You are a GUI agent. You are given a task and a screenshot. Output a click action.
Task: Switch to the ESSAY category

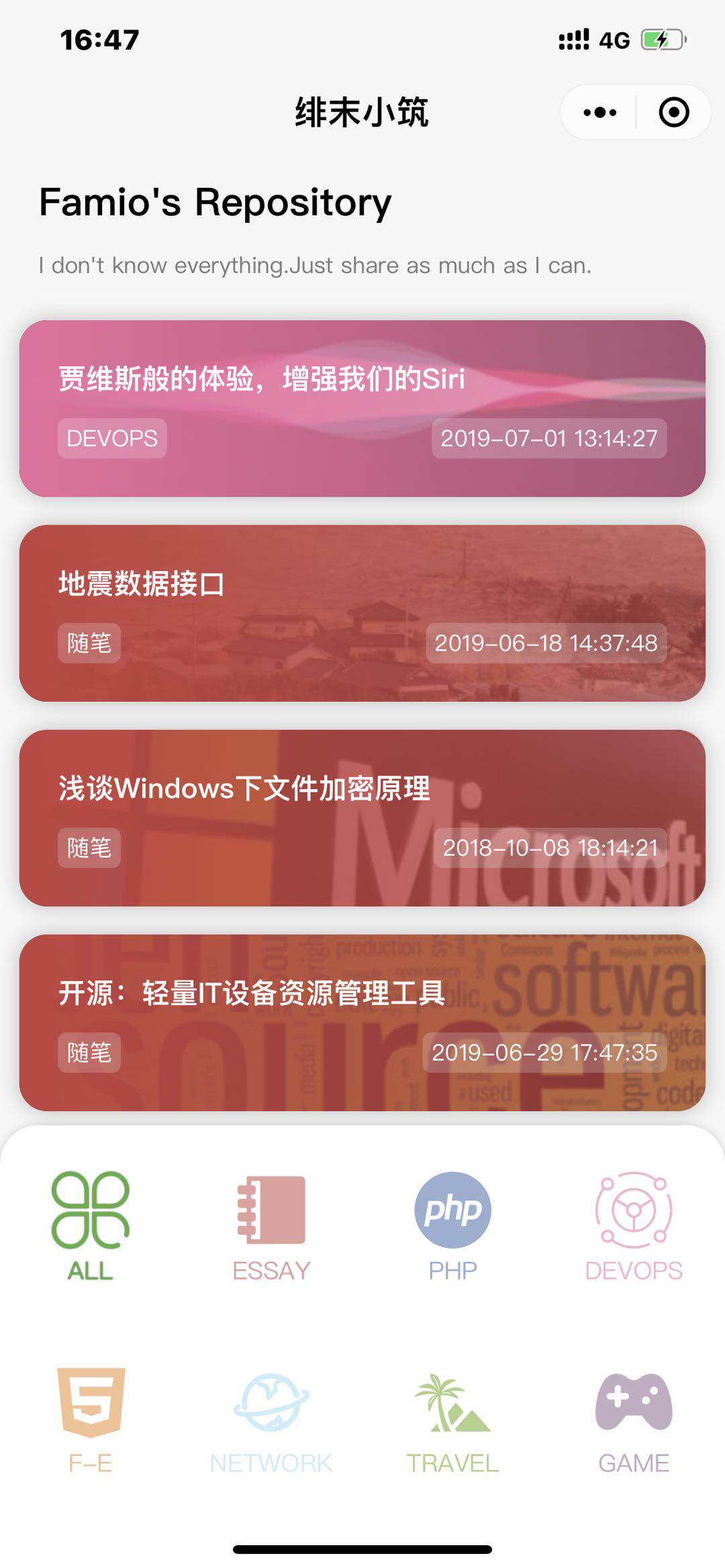click(271, 1225)
